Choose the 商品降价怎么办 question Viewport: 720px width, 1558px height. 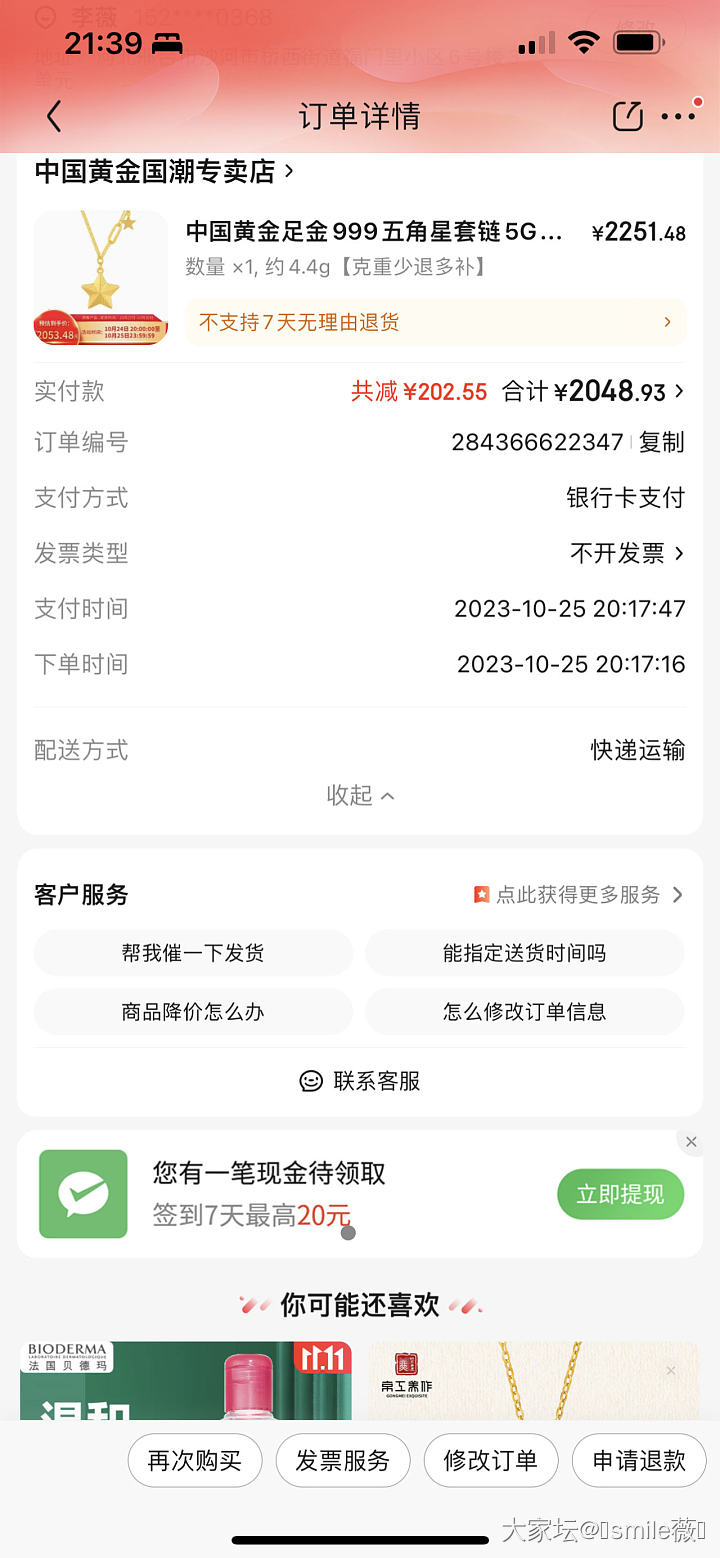(193, 1012)
